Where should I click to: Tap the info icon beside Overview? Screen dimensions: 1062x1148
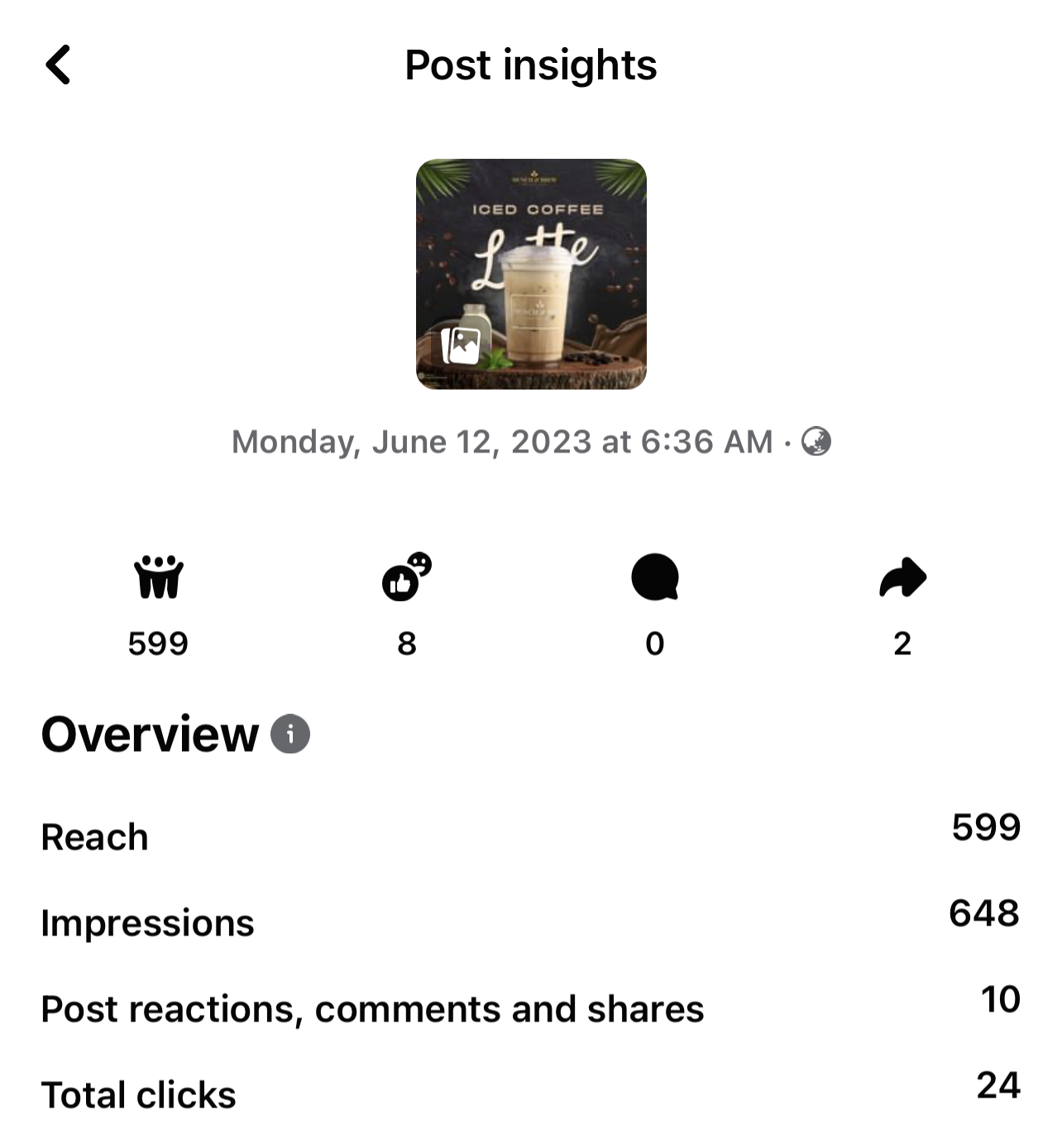(290, 734)
